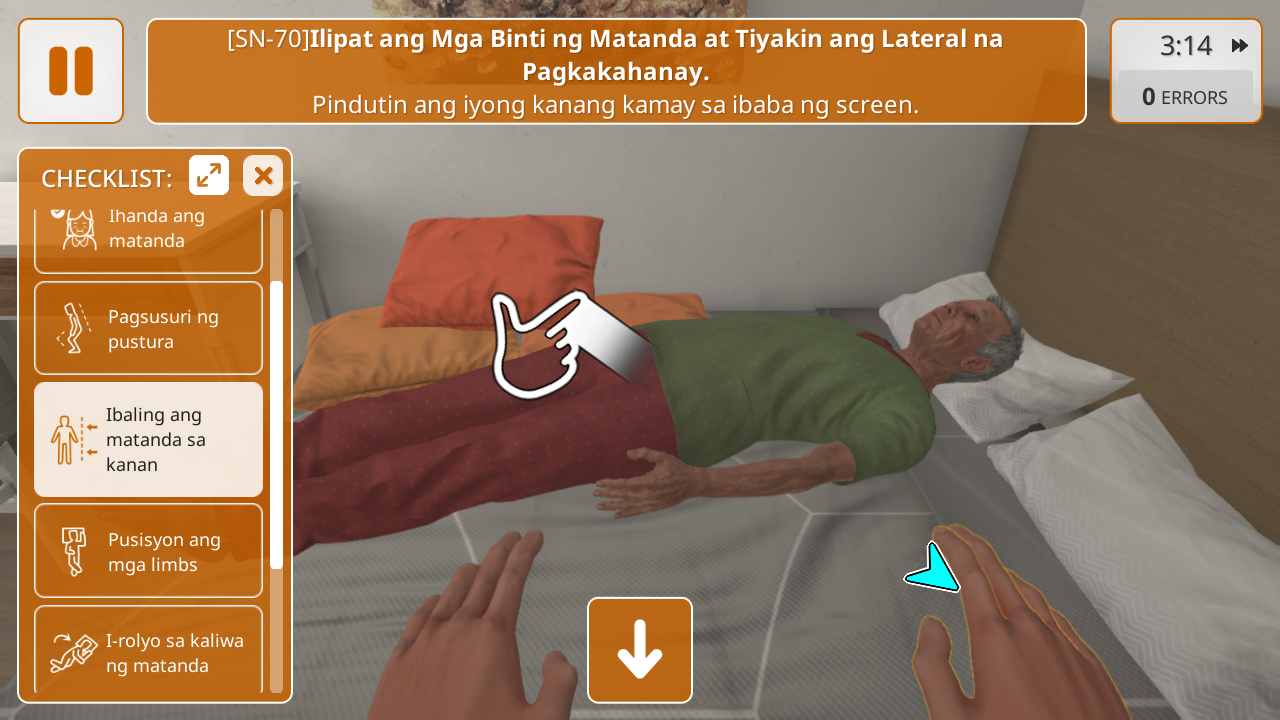Close the checklist panel

[x=263, y=176]
